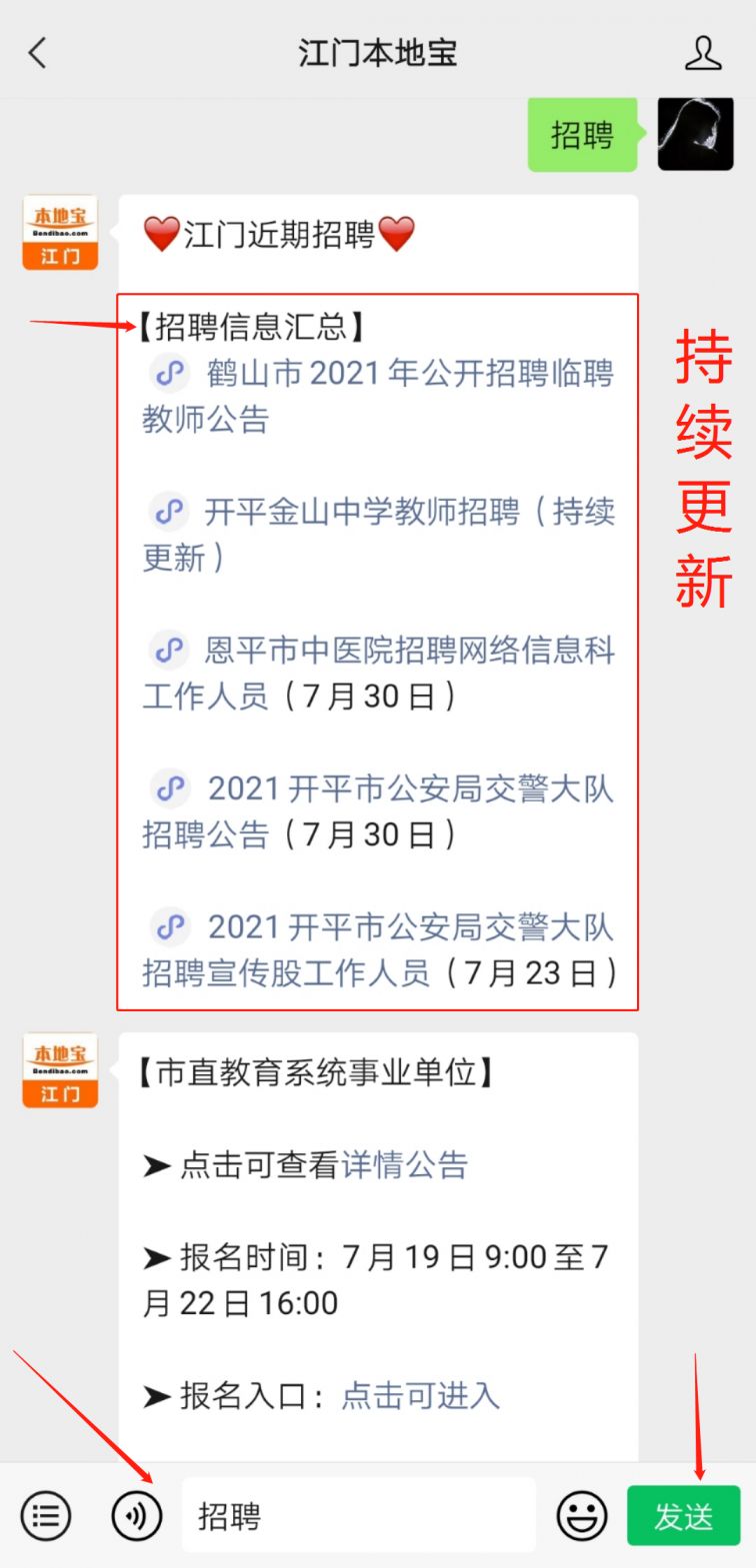Click the message input field containing 招聘
Image resolution: width=756 pixels, height=1568 pixels.
[357, 1515]
